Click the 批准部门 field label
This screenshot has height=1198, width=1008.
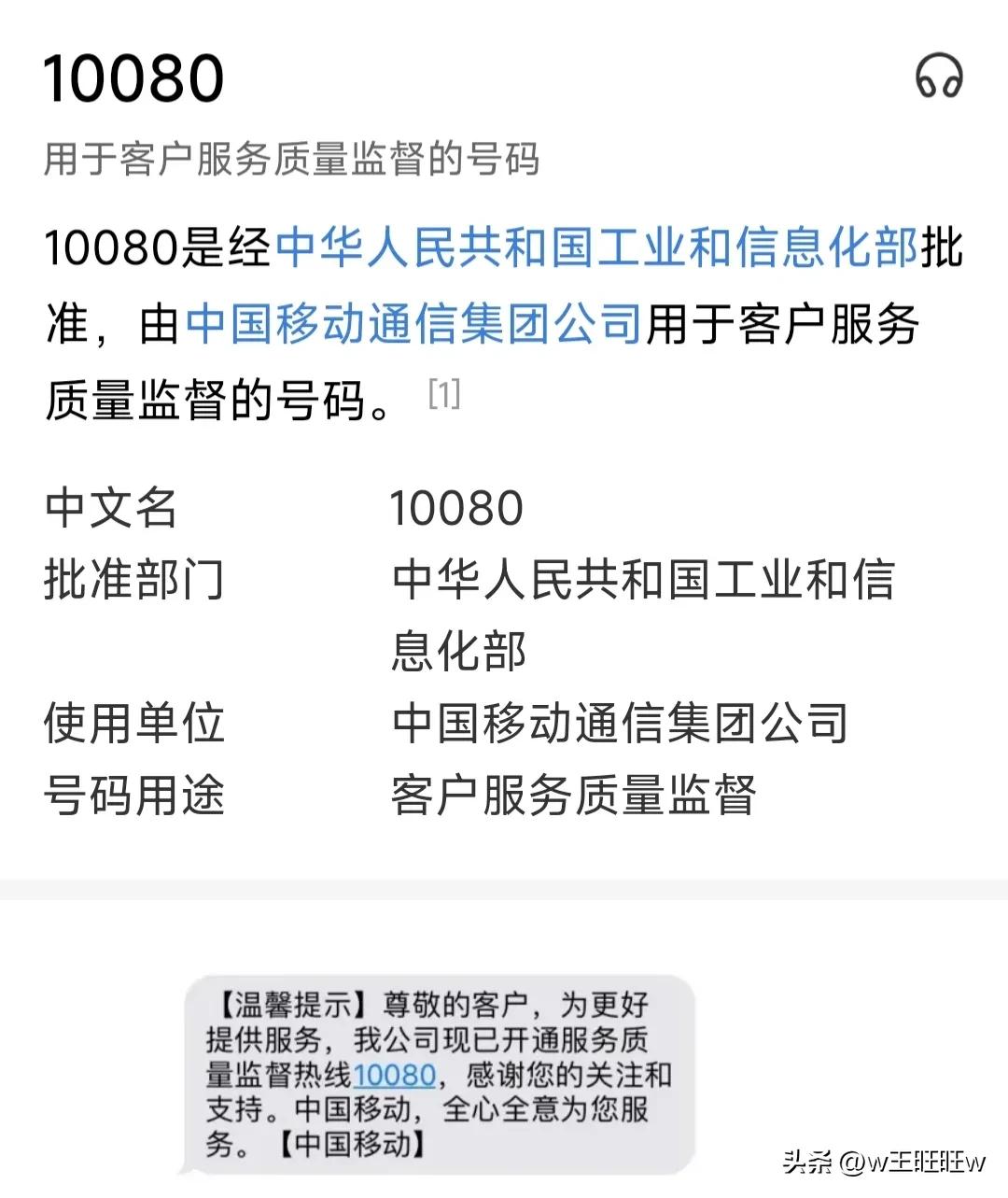pyautogui.click(x=135, y=581)
